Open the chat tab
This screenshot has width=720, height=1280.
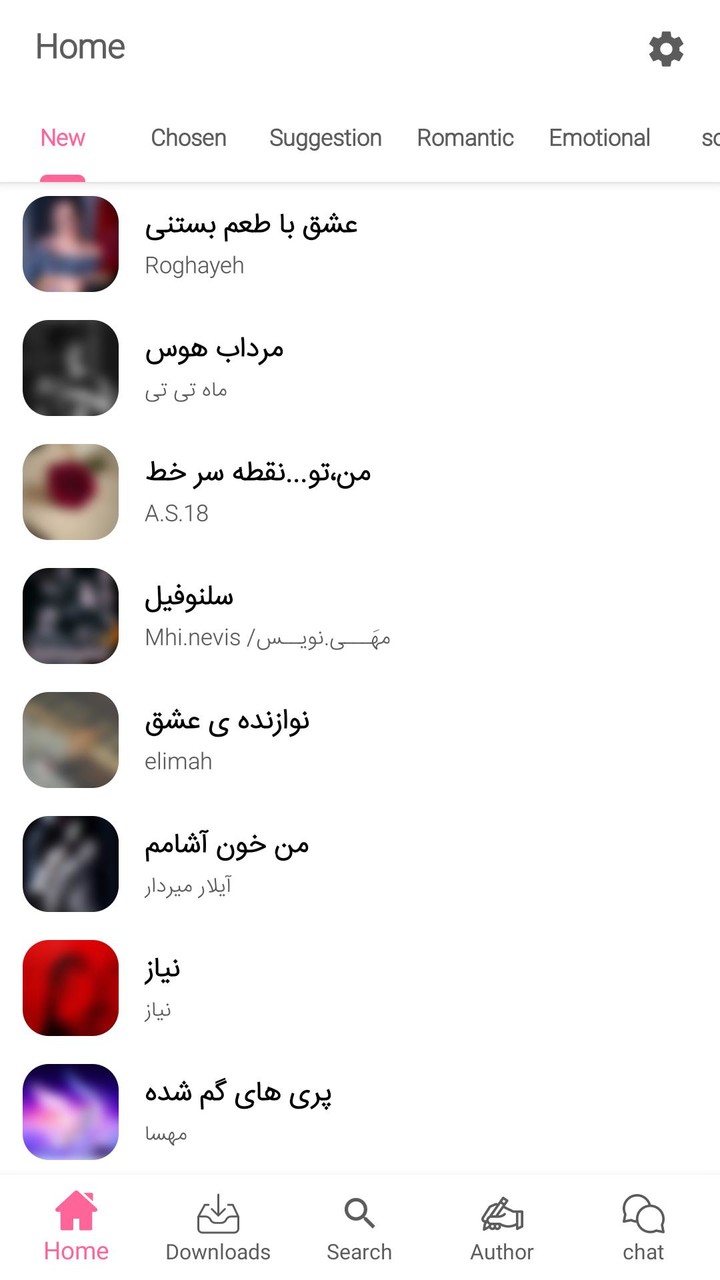coord(643,1229)
